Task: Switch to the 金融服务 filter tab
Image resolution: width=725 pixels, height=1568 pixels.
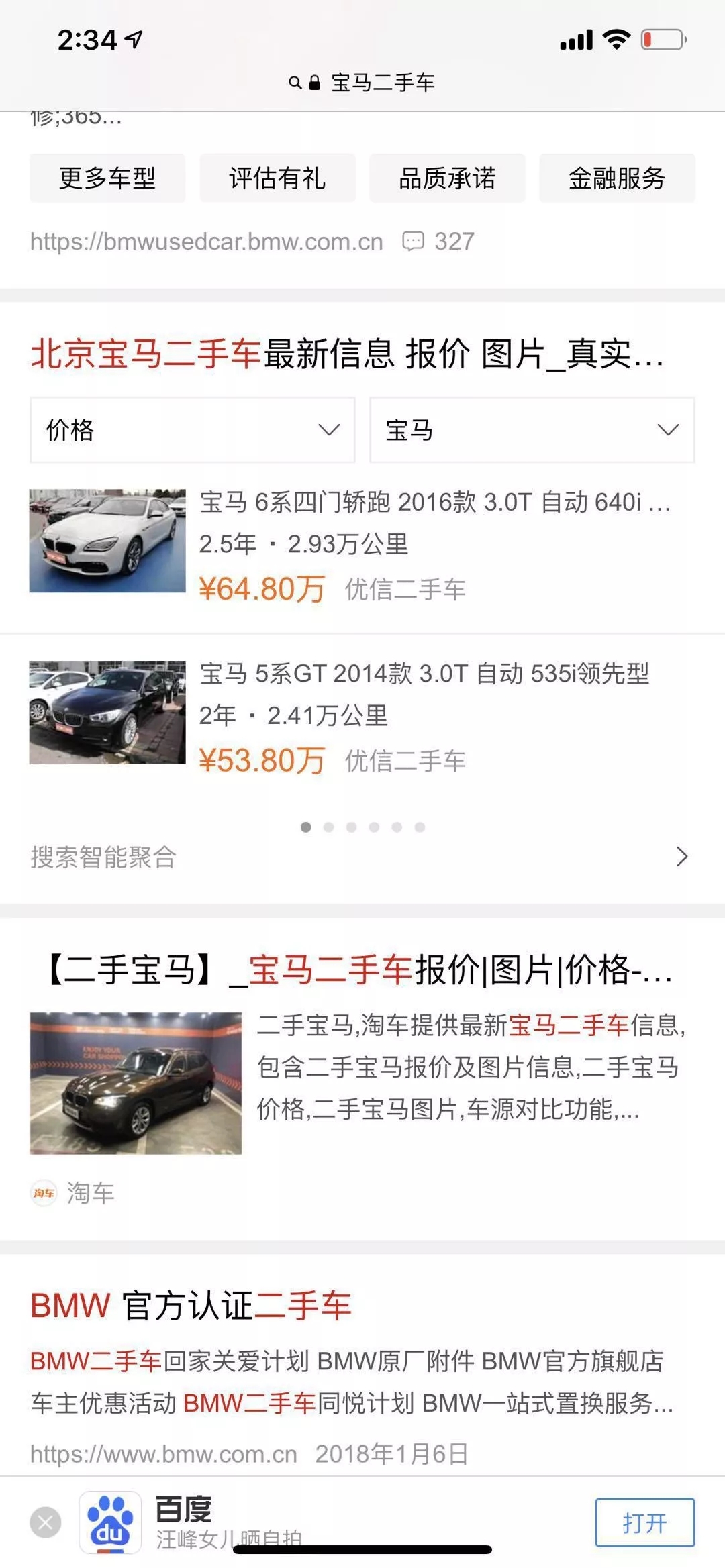Action: click(618, 178)
